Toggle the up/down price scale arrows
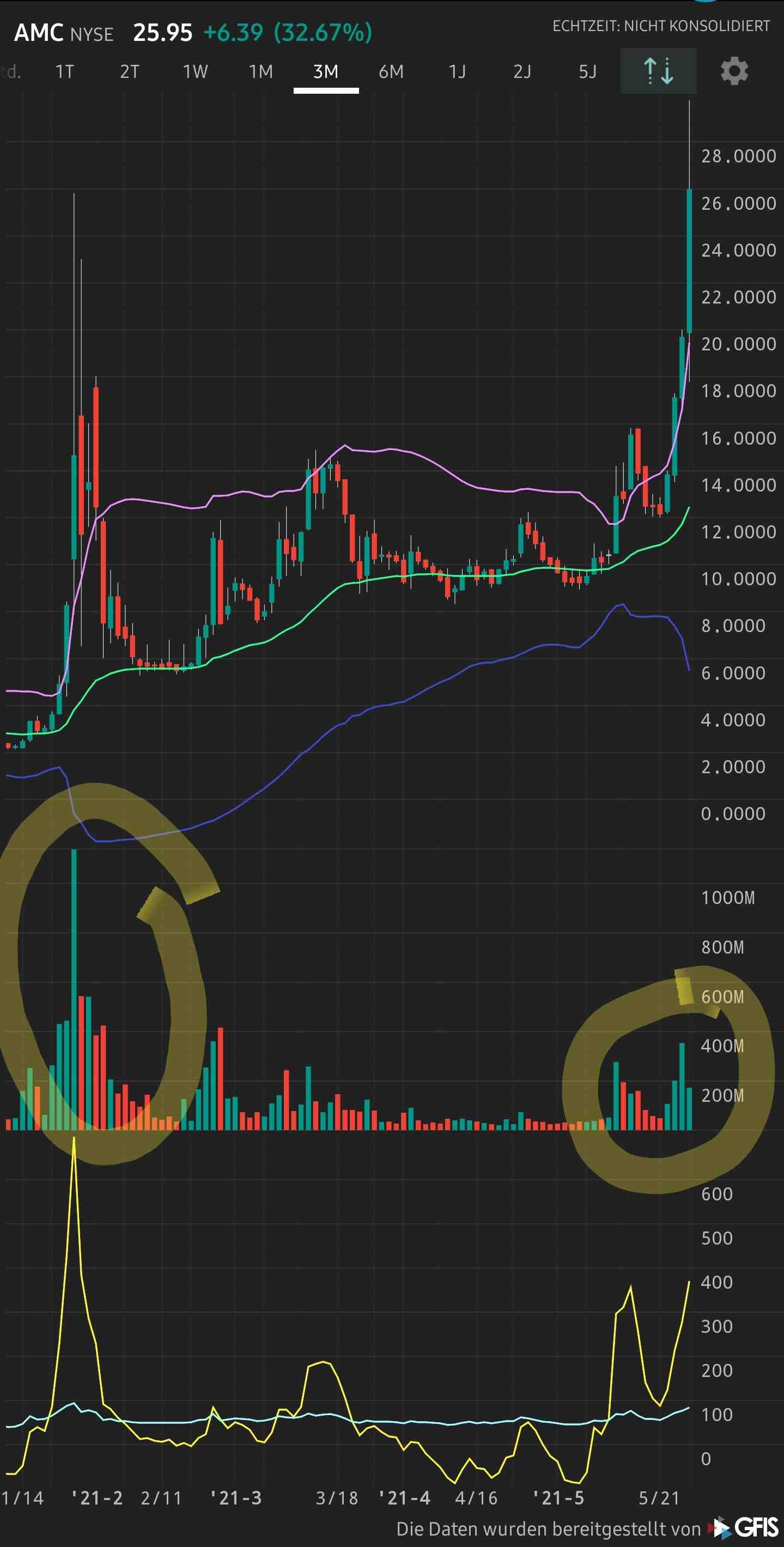 (658, 71)
